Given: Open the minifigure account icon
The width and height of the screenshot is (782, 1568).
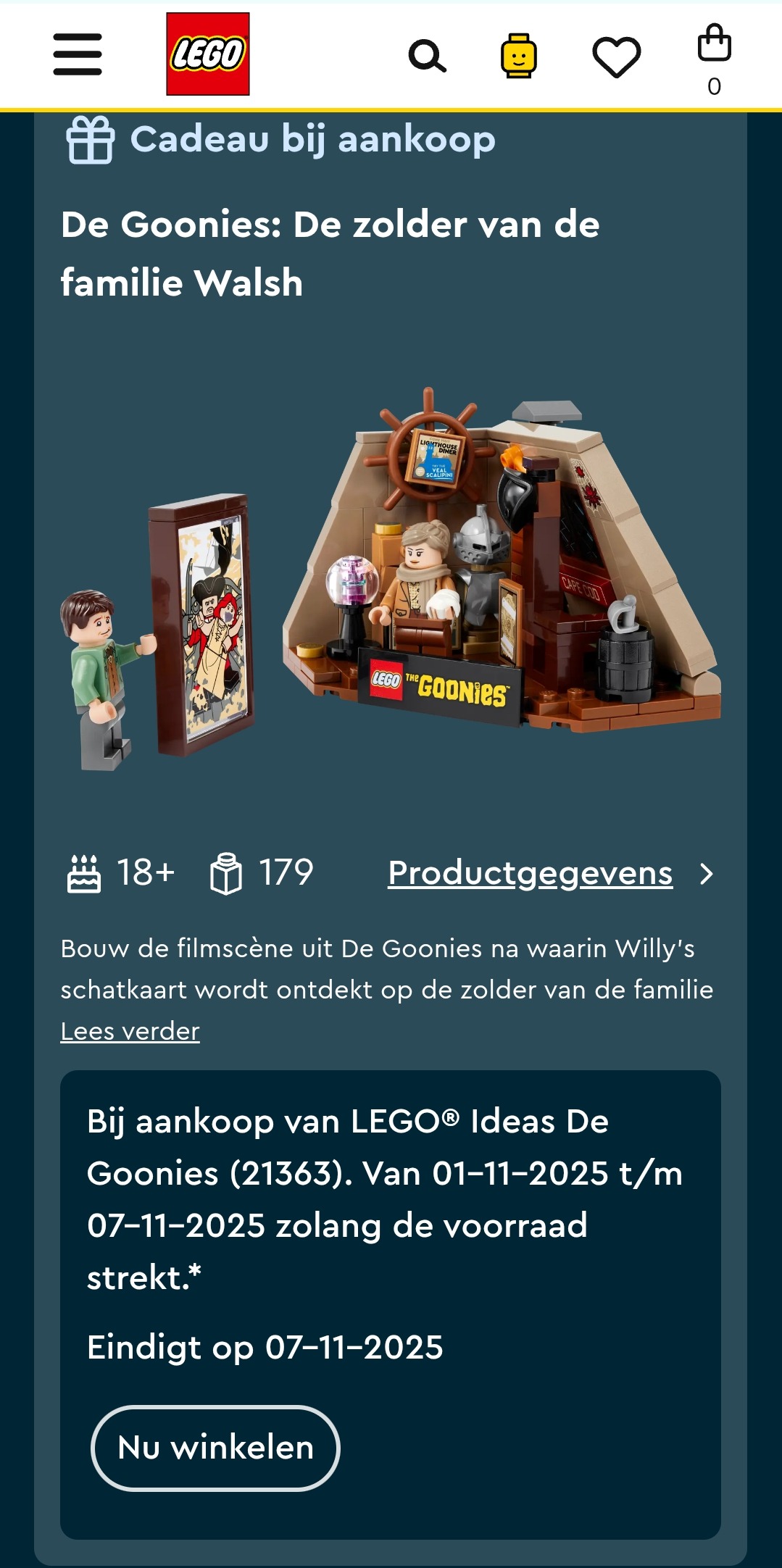Looking at the screenshot, I should point(519,56).
